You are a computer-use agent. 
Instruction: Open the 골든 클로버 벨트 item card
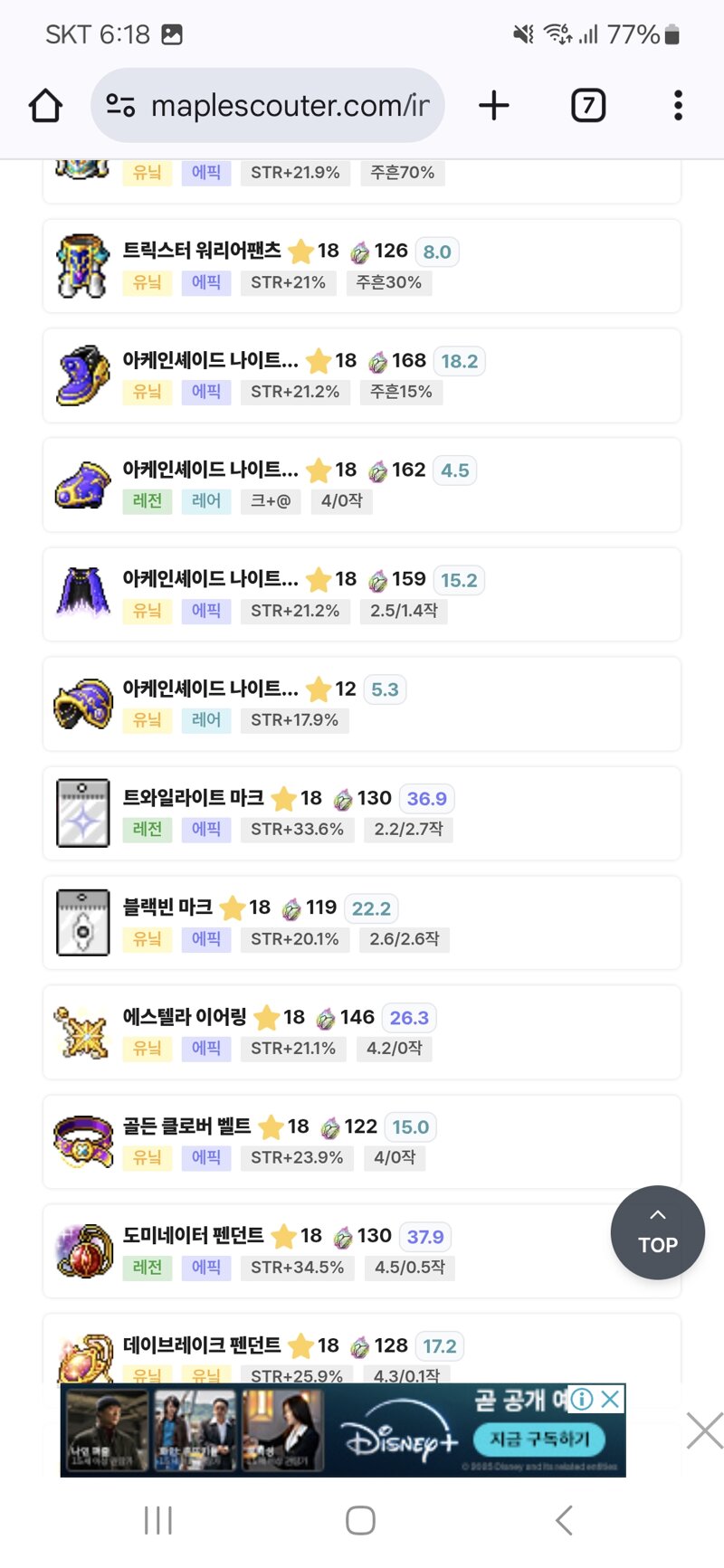pyautogui.click(x=362, y=1142)
